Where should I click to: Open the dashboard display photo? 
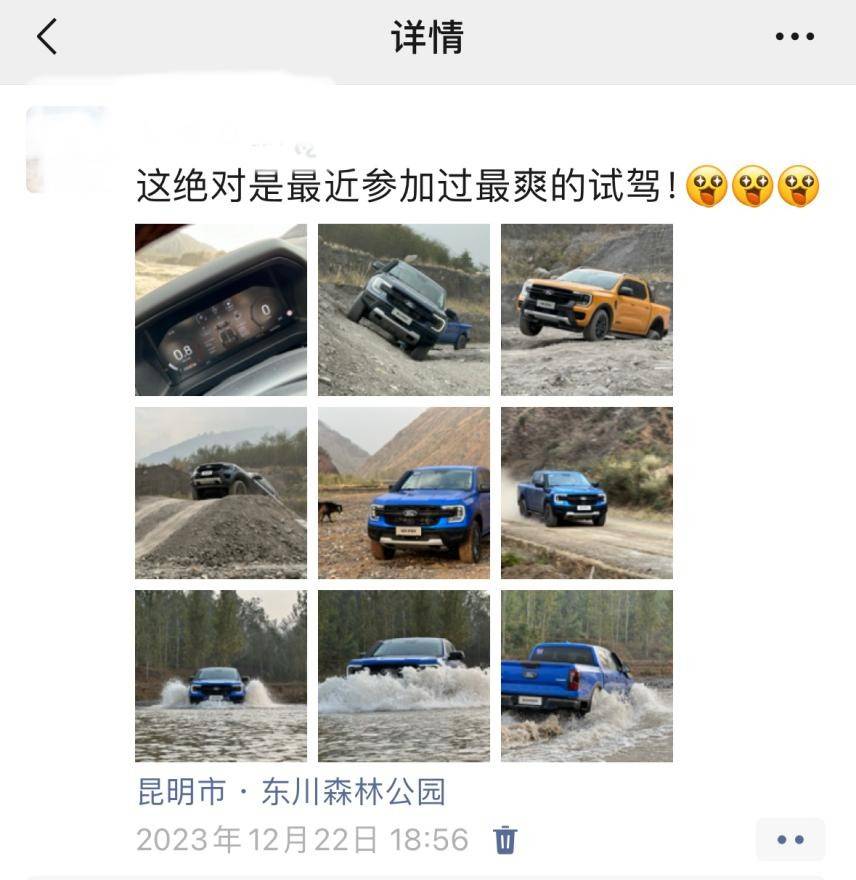pyautogui.click(x=221, y=310)
